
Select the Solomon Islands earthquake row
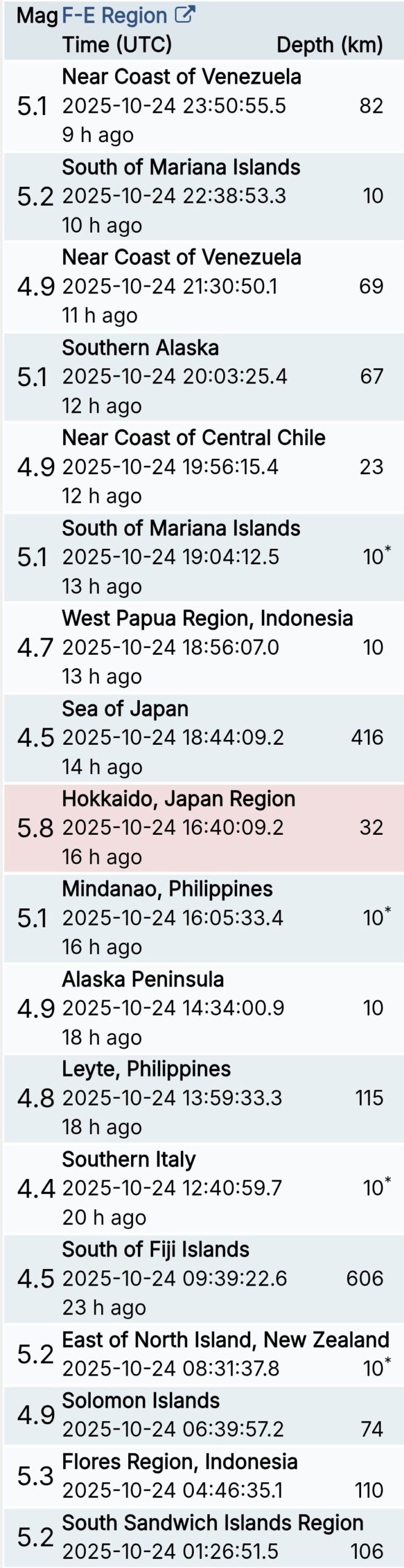202,1415
